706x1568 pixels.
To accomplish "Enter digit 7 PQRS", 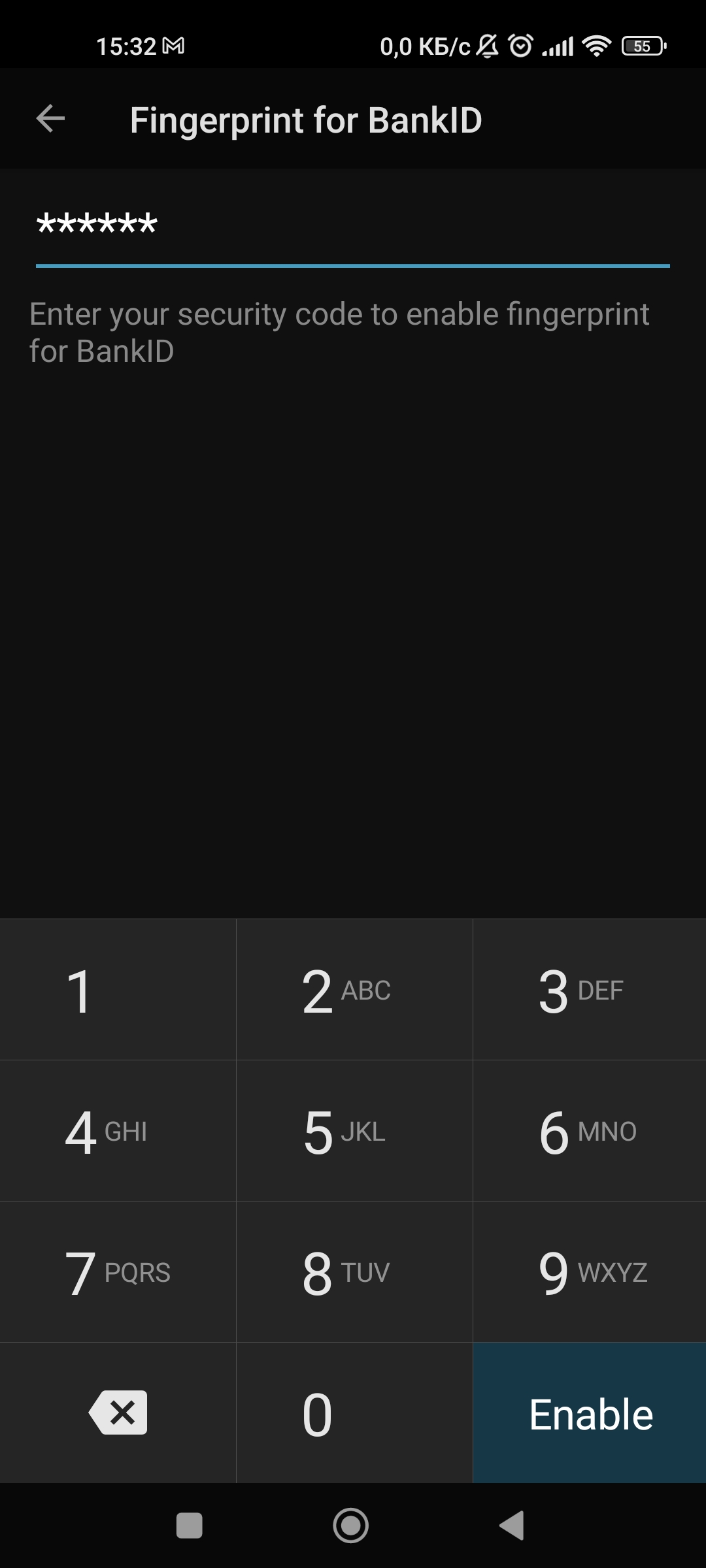I will click(x=118, y=1272).
